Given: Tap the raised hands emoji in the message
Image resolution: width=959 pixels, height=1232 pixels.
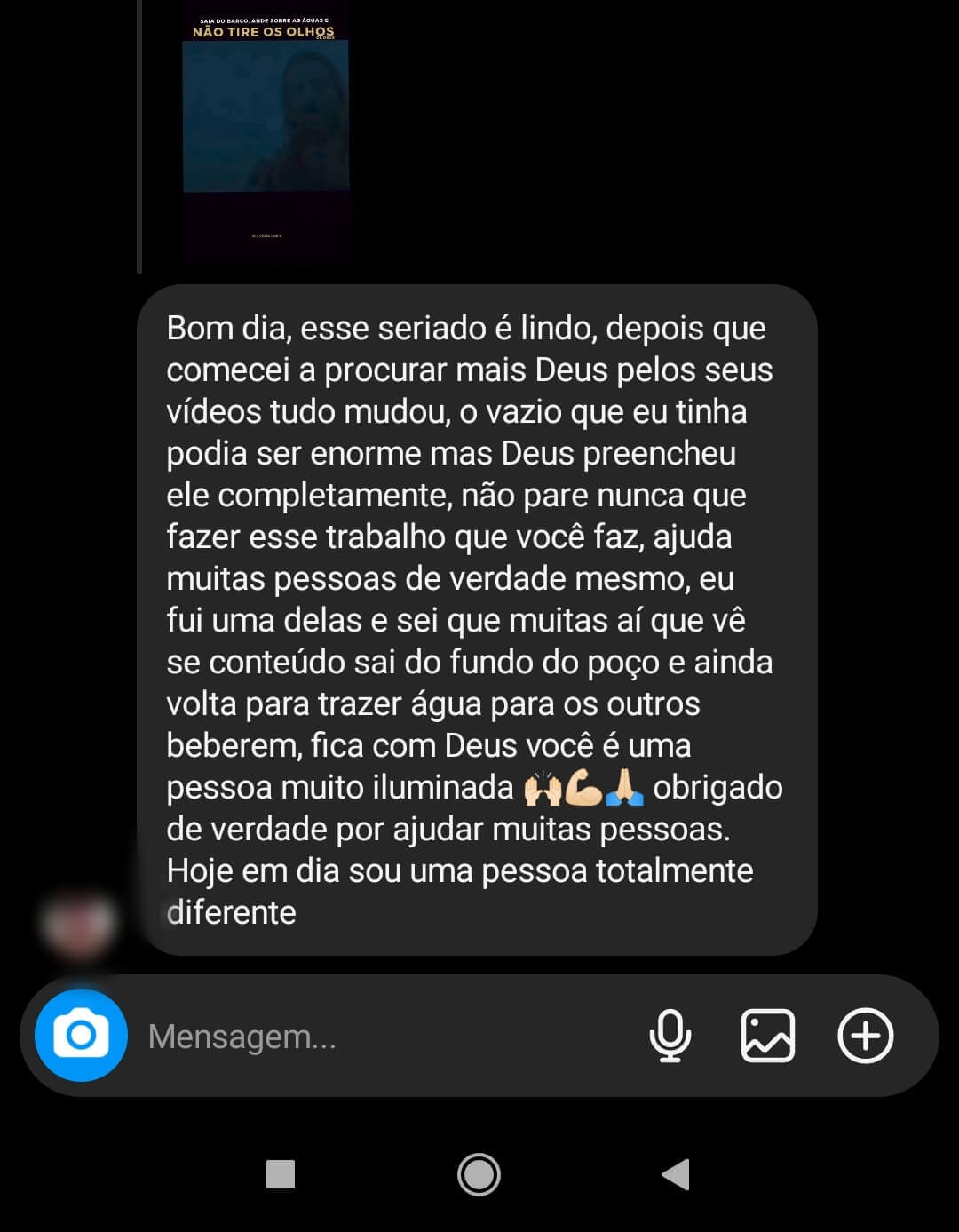Looking at the screenshot, I should point(542,787).
